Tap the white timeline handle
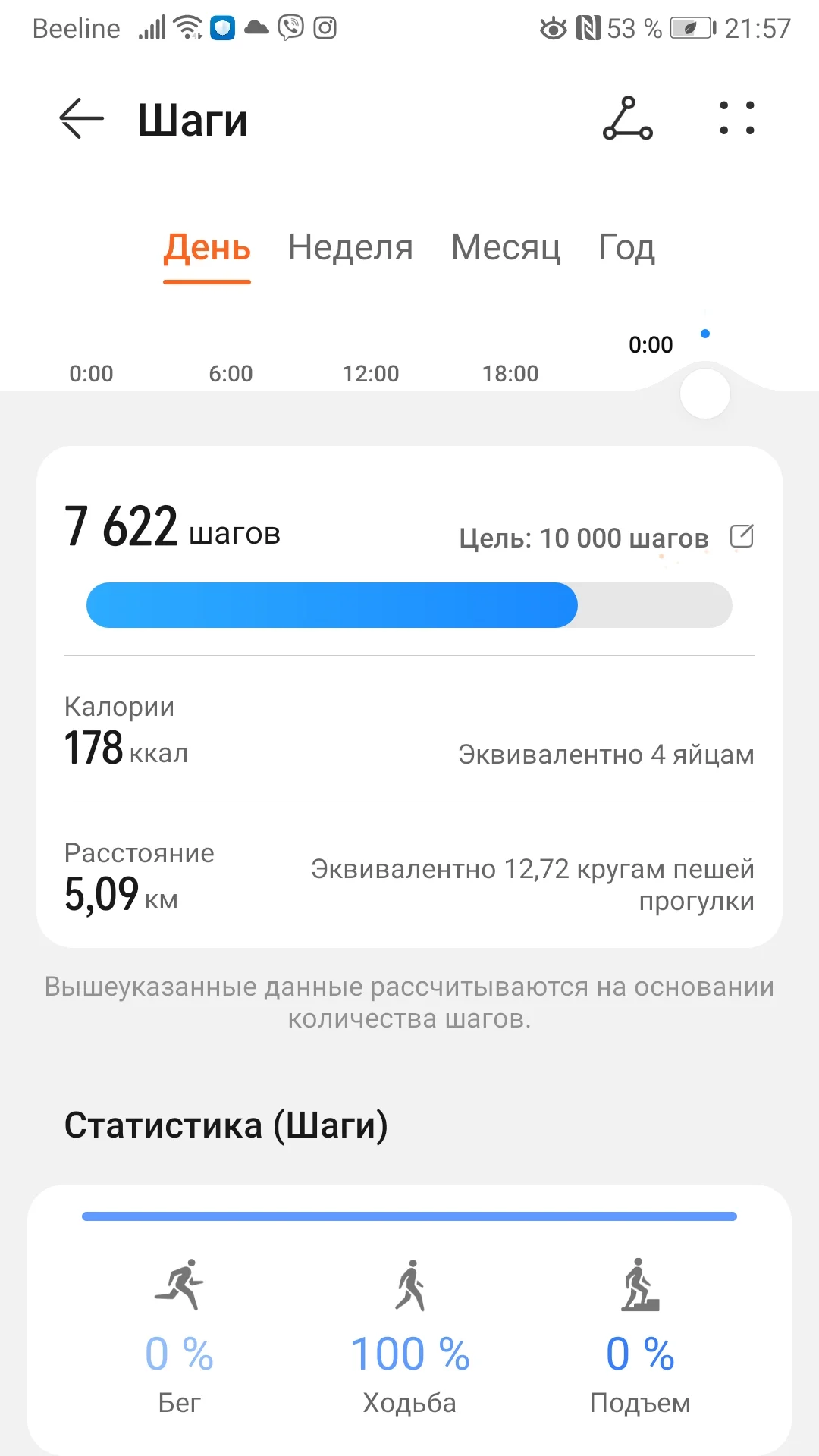The image size is (819, 1456). 705,394
